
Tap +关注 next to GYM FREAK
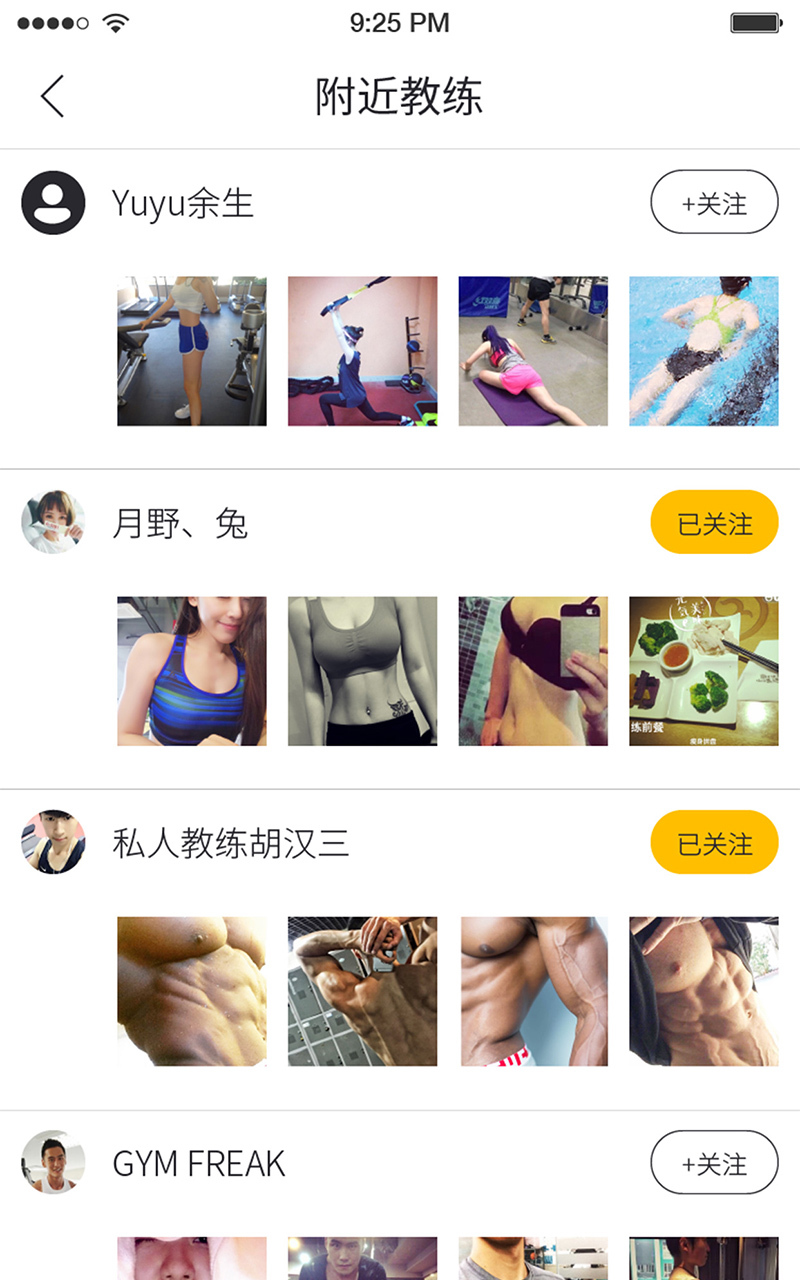(x=714, y=1163)
